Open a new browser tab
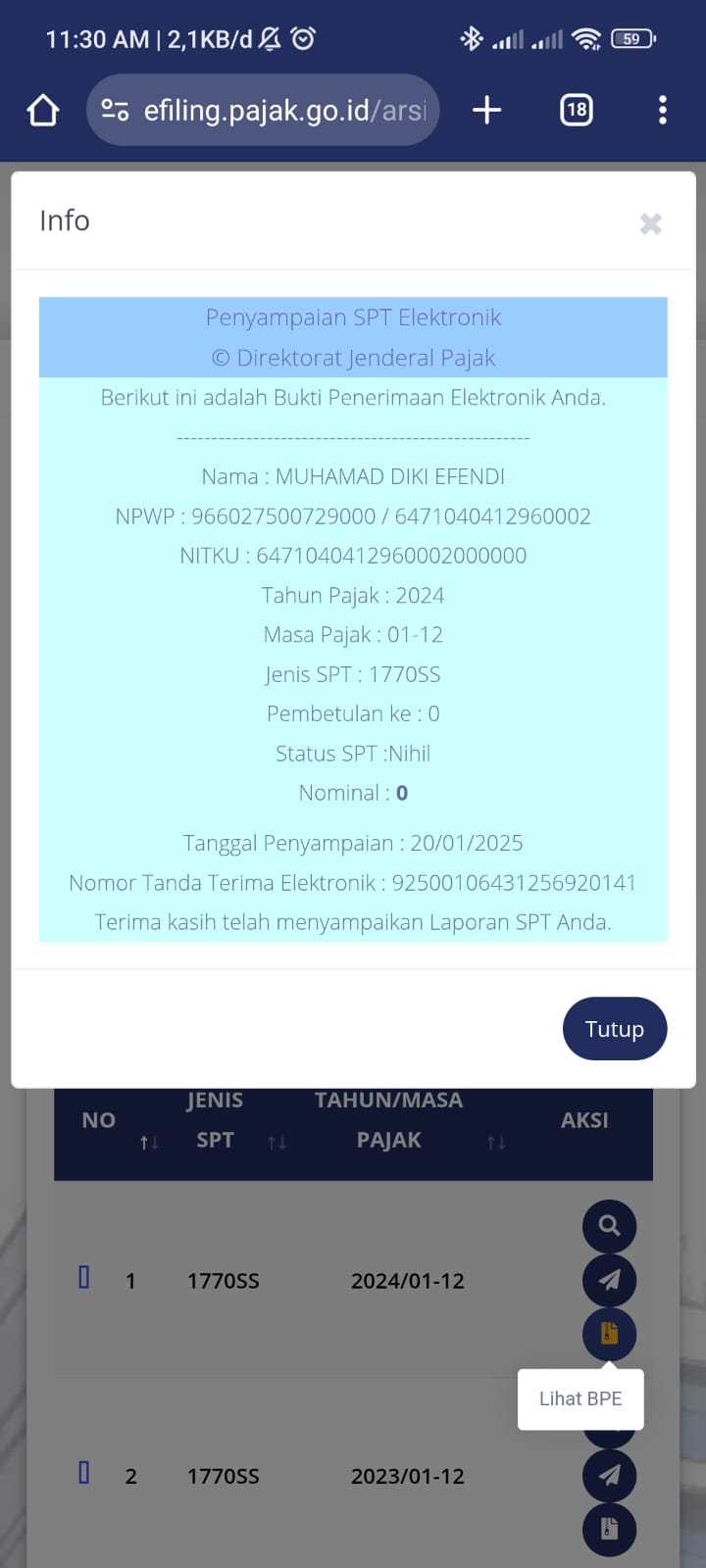 [x=486, y=110]
